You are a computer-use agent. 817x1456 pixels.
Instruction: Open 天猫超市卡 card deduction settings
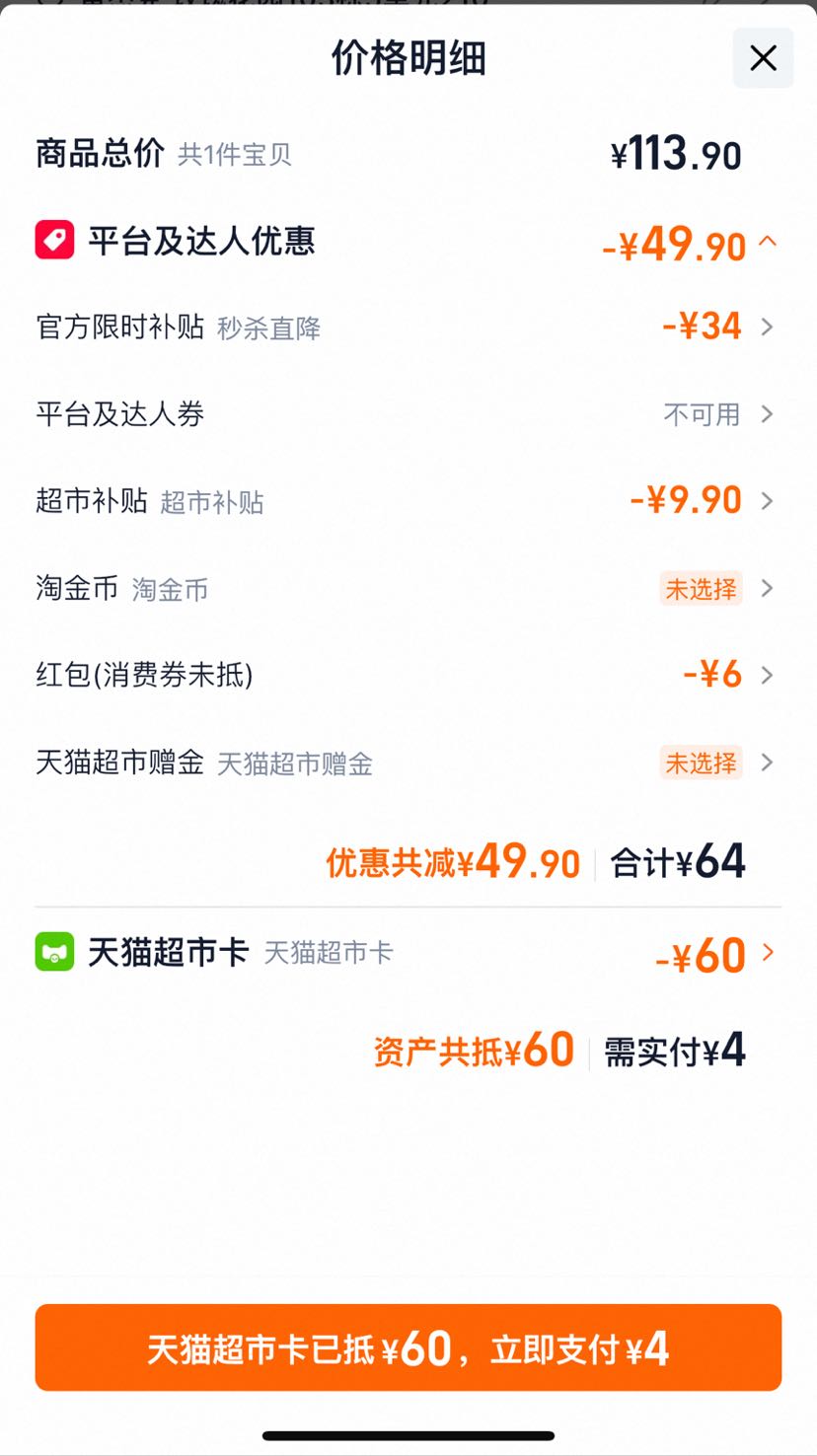(408, 953)
